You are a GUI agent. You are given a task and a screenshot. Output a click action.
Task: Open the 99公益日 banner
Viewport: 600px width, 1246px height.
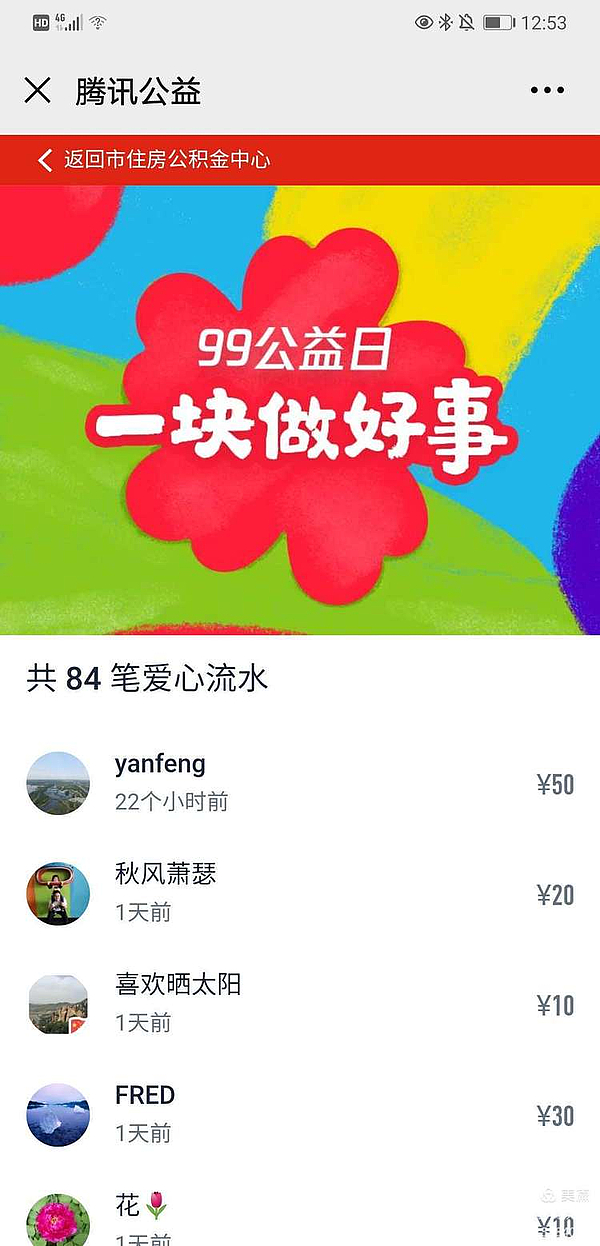300,410
